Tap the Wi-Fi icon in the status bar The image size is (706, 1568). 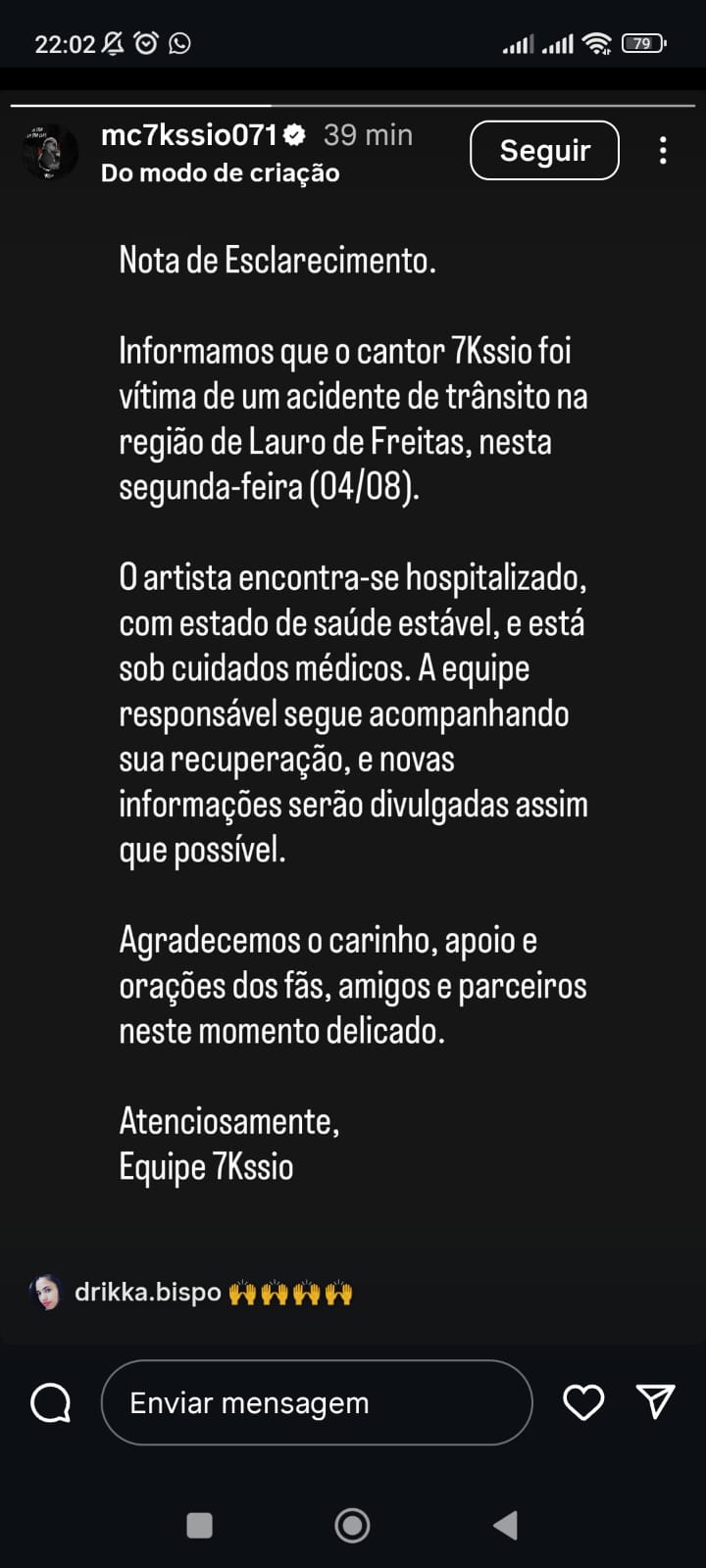pos(596,41)
